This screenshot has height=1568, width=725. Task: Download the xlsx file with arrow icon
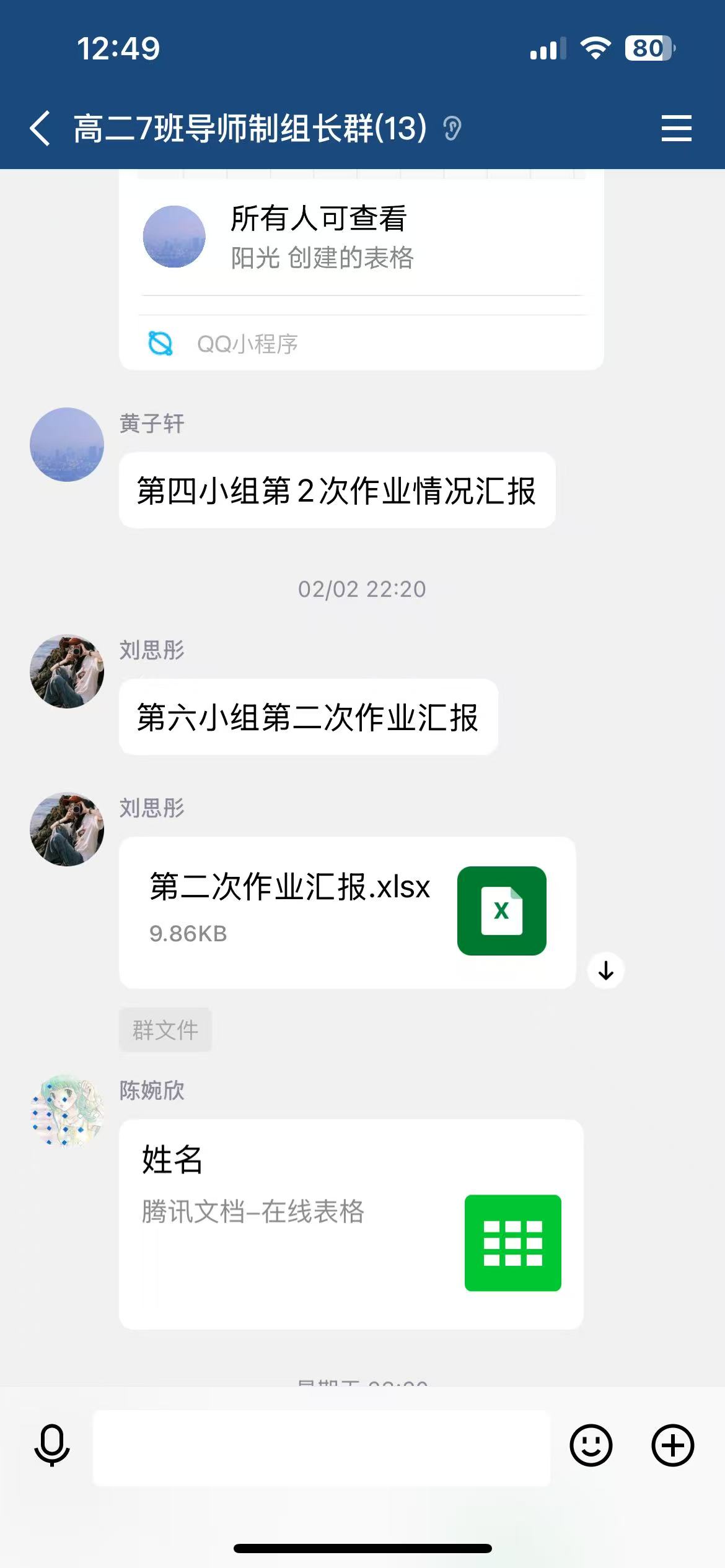(x=605, y=970)
